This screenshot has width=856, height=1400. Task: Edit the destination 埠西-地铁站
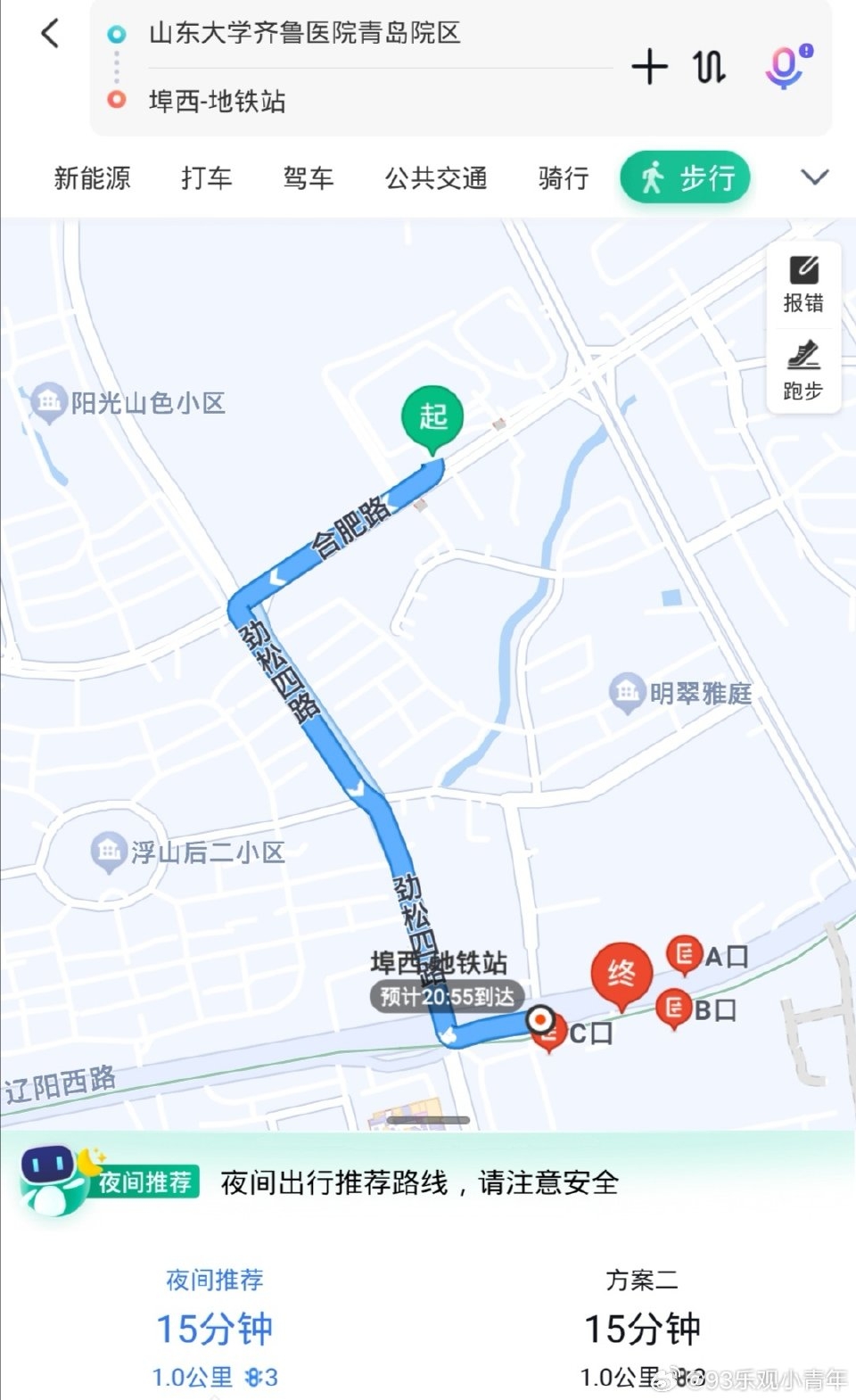[217, 101]
